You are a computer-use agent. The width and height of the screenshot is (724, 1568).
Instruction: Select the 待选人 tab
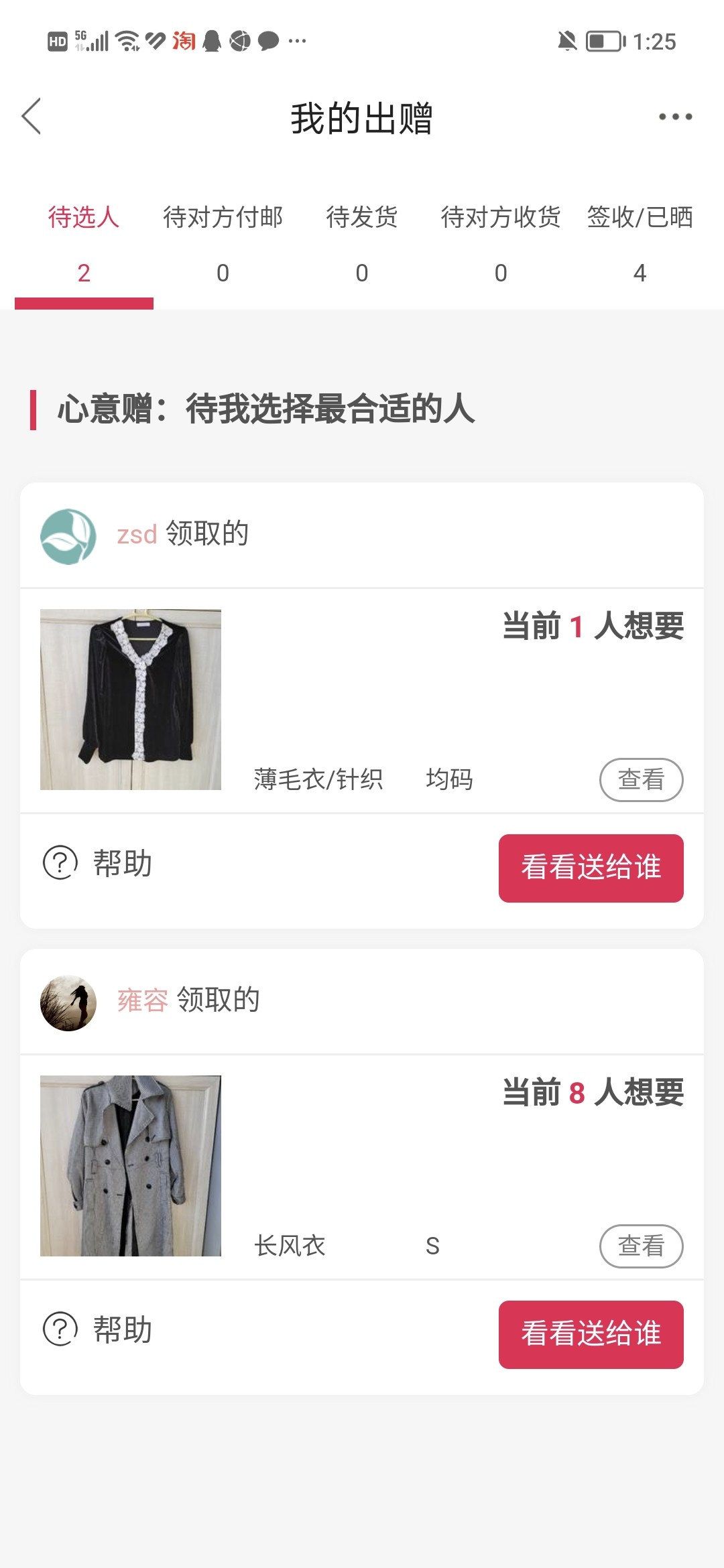[84, 243]
